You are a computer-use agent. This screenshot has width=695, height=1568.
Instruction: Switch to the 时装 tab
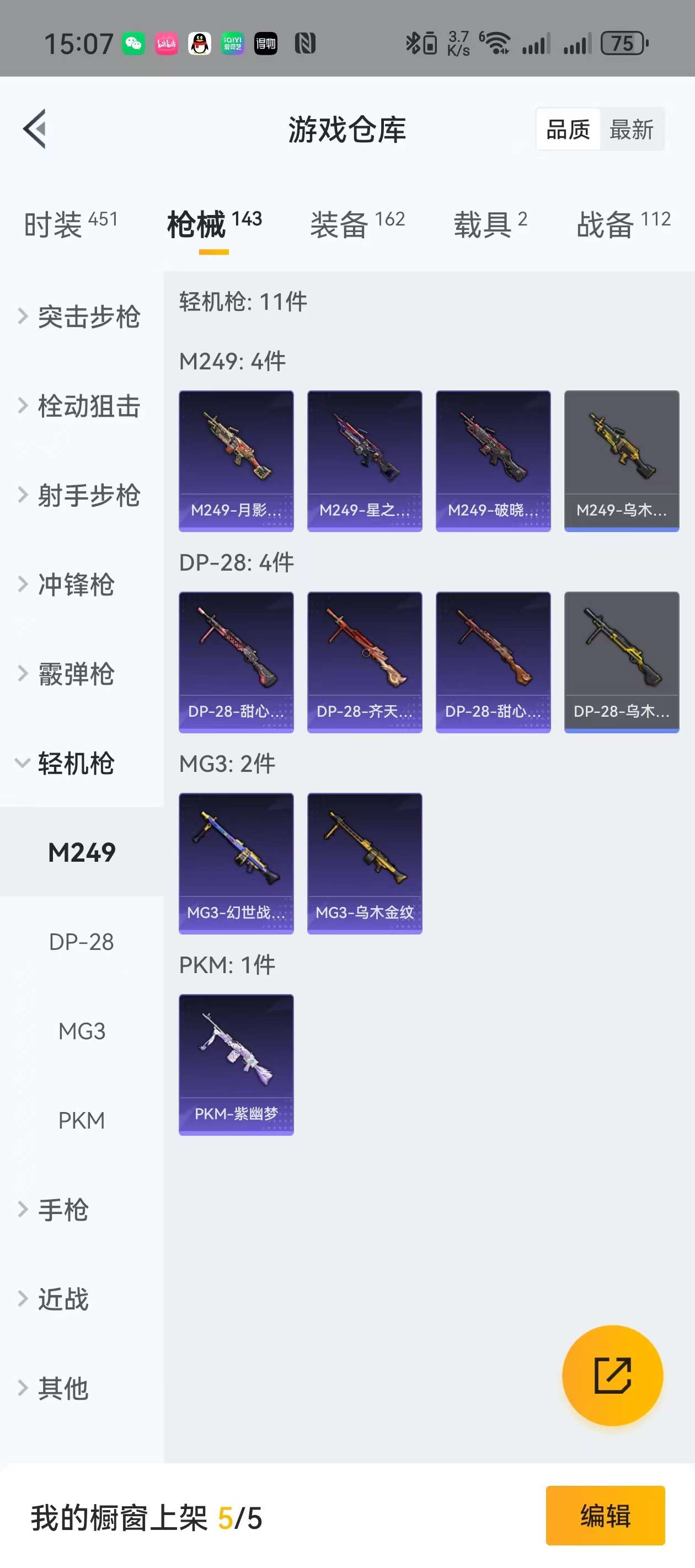click(x=70, y=224)
